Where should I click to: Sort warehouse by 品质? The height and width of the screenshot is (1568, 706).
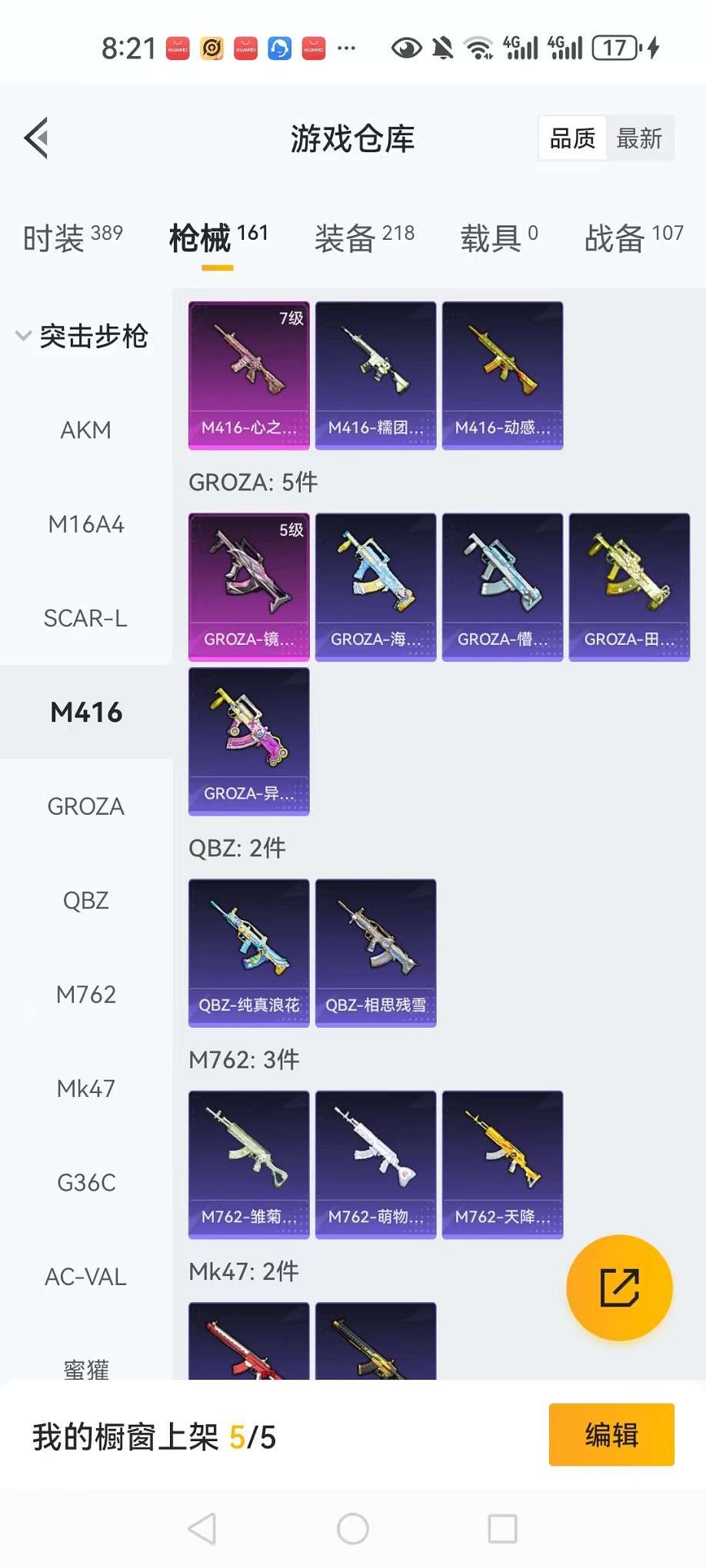(x=573, y=138)
